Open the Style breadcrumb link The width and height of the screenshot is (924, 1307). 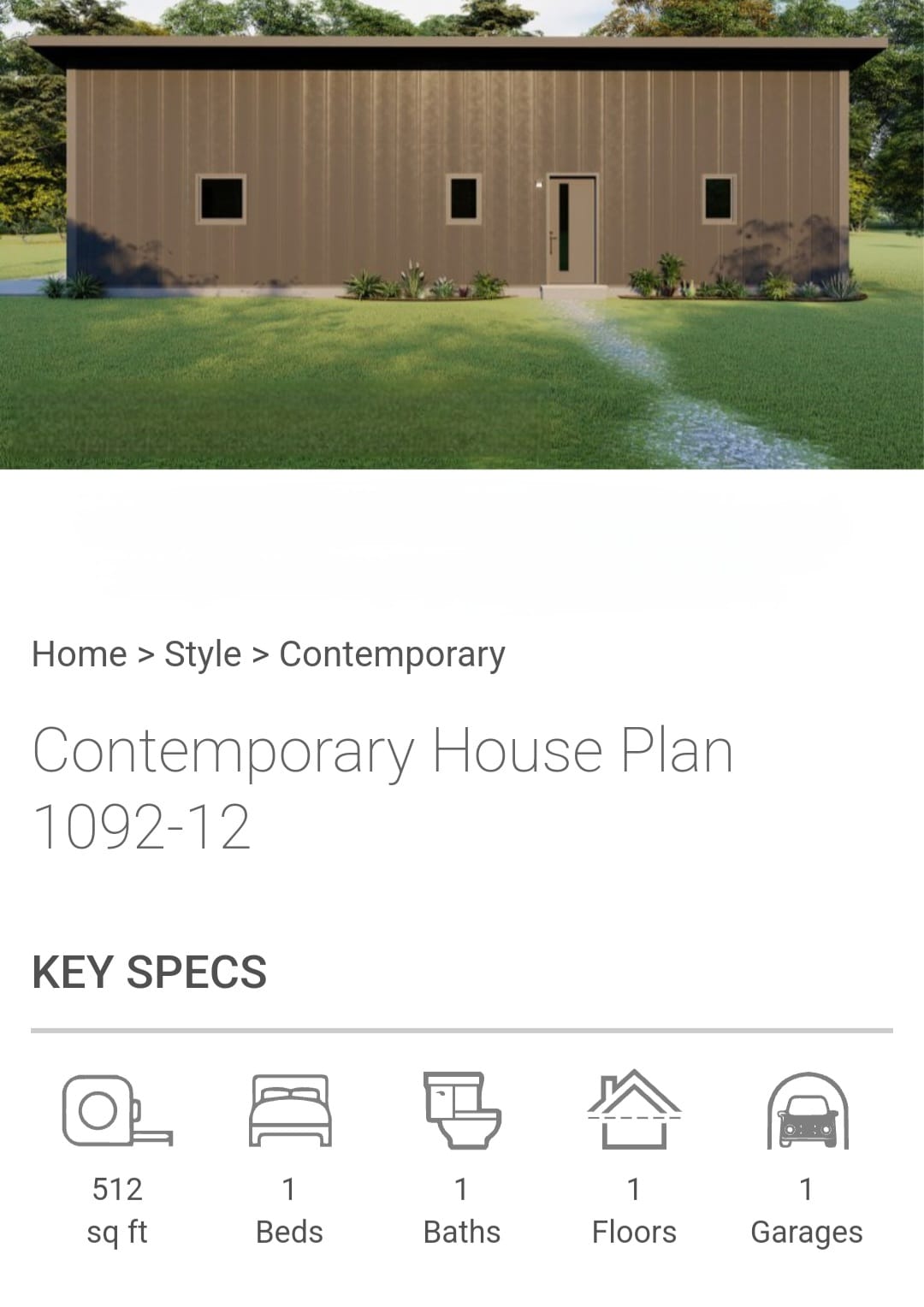203,654
